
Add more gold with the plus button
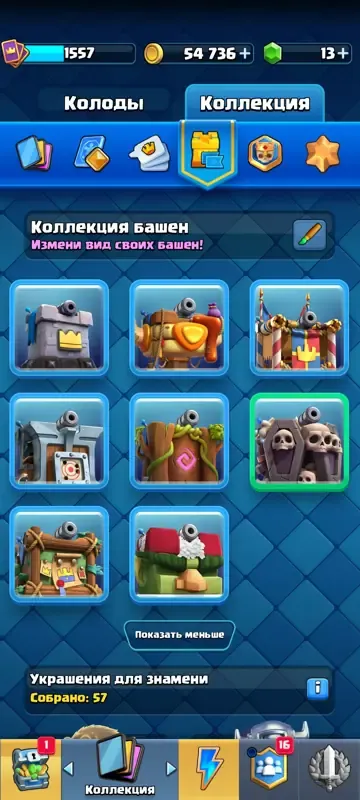click(246, 54)
